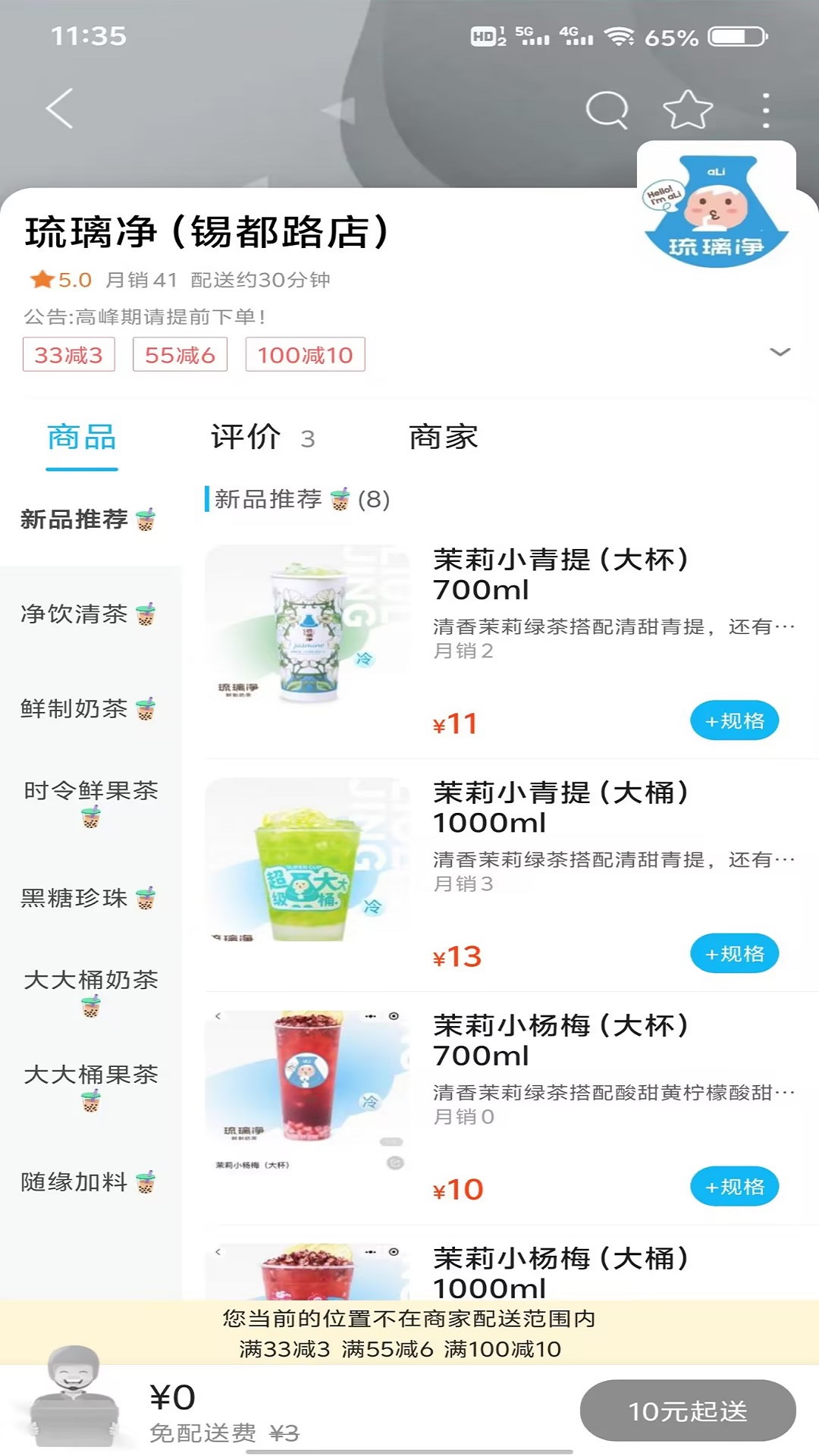
Task: Expand the store promotions chevron
Action: click(780, 352)
